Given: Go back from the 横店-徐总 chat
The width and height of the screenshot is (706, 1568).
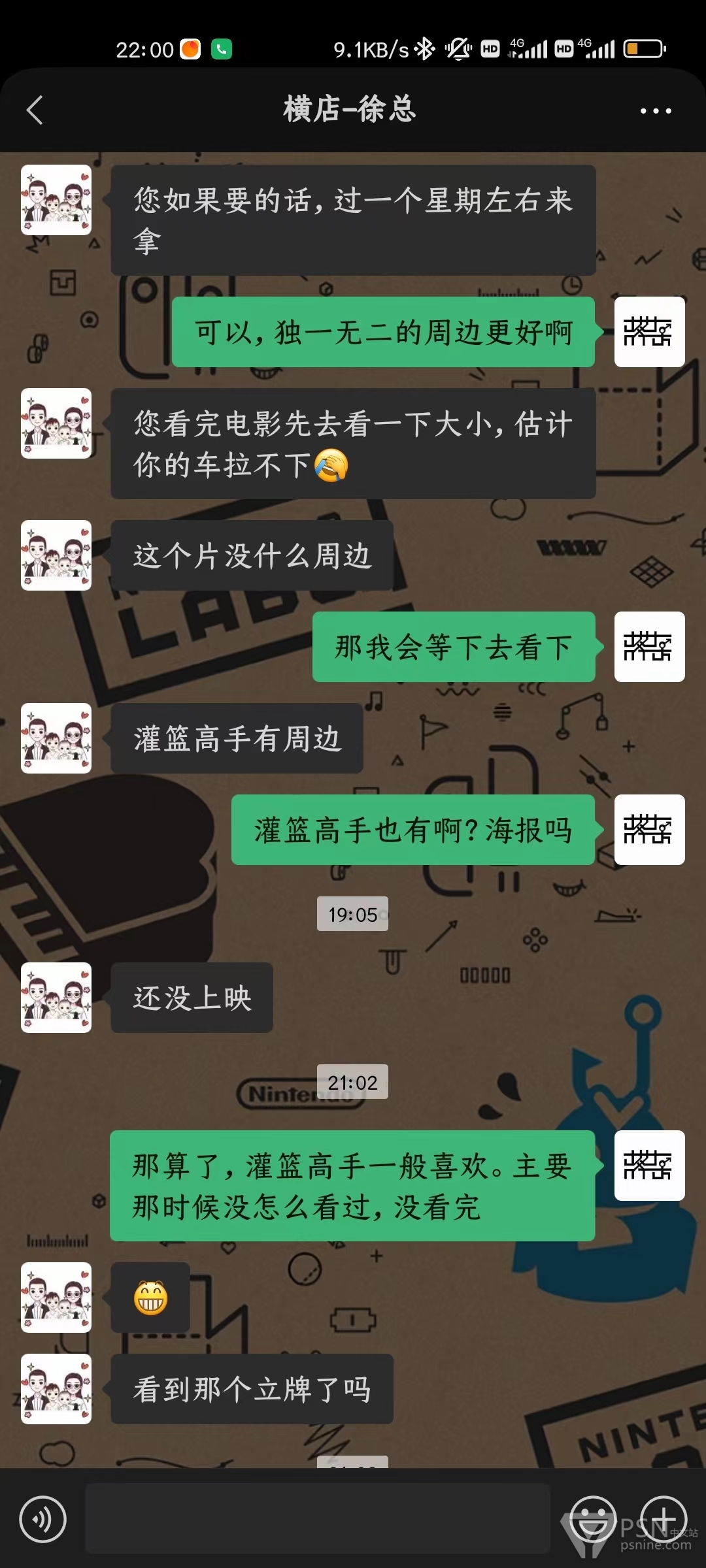Looking at the screenshot, I should [35, 110].
